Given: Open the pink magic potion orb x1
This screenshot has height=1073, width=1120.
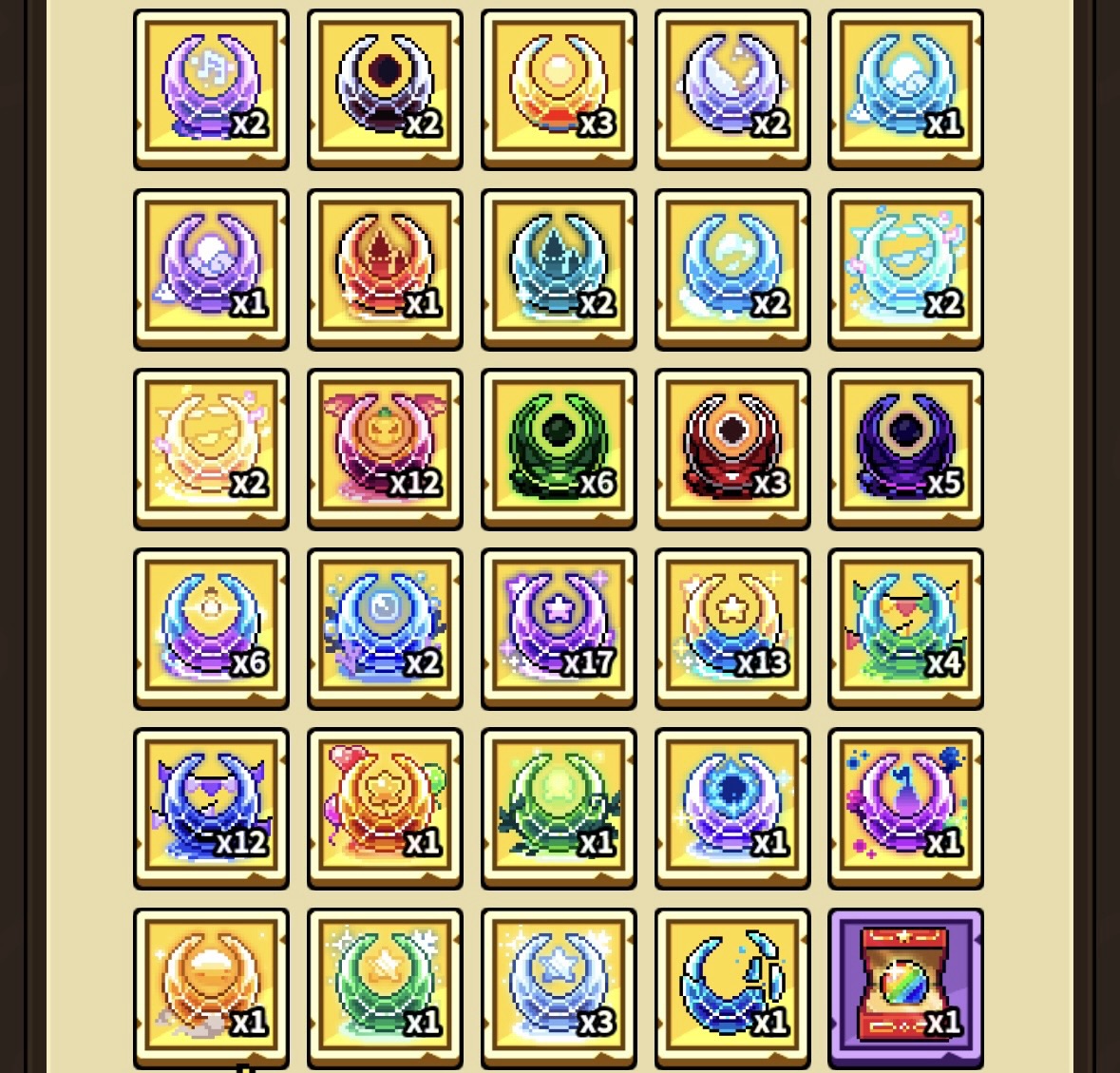Looking at the screenshot, I should click(x=905, y=807).
